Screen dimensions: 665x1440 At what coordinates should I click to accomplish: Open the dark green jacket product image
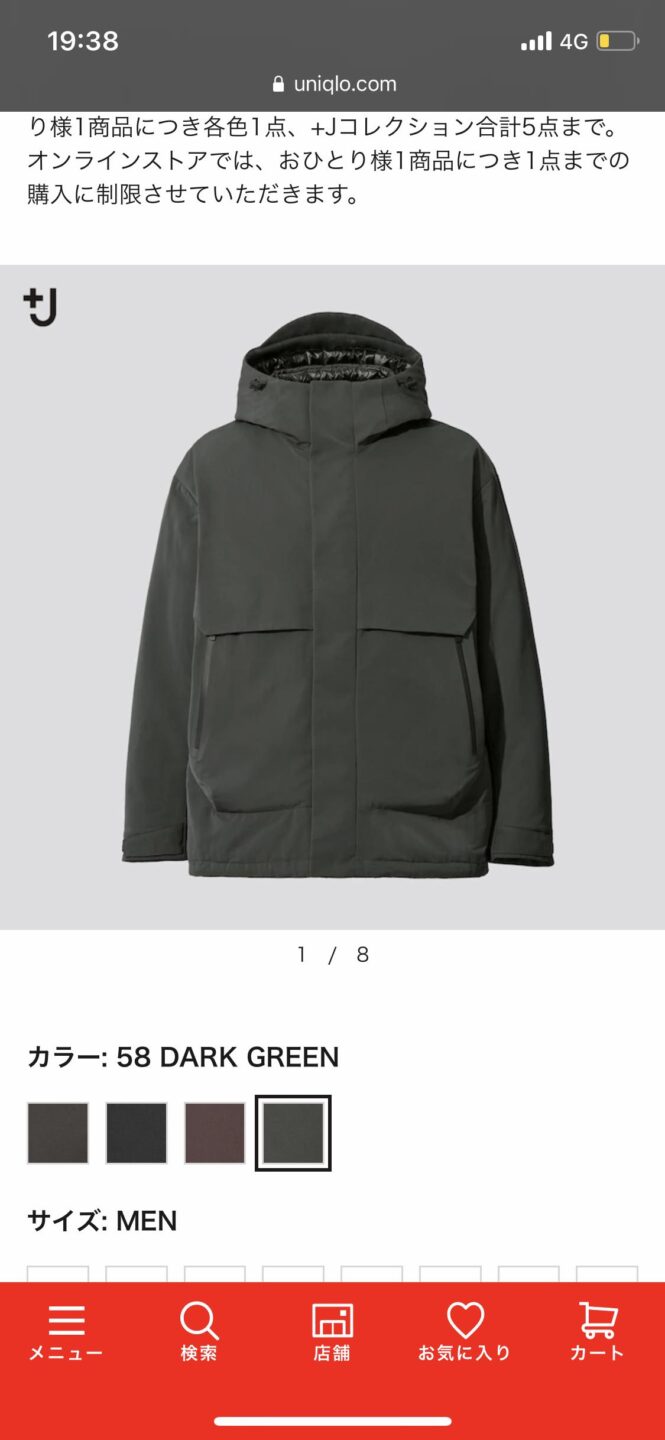(334, 595)
